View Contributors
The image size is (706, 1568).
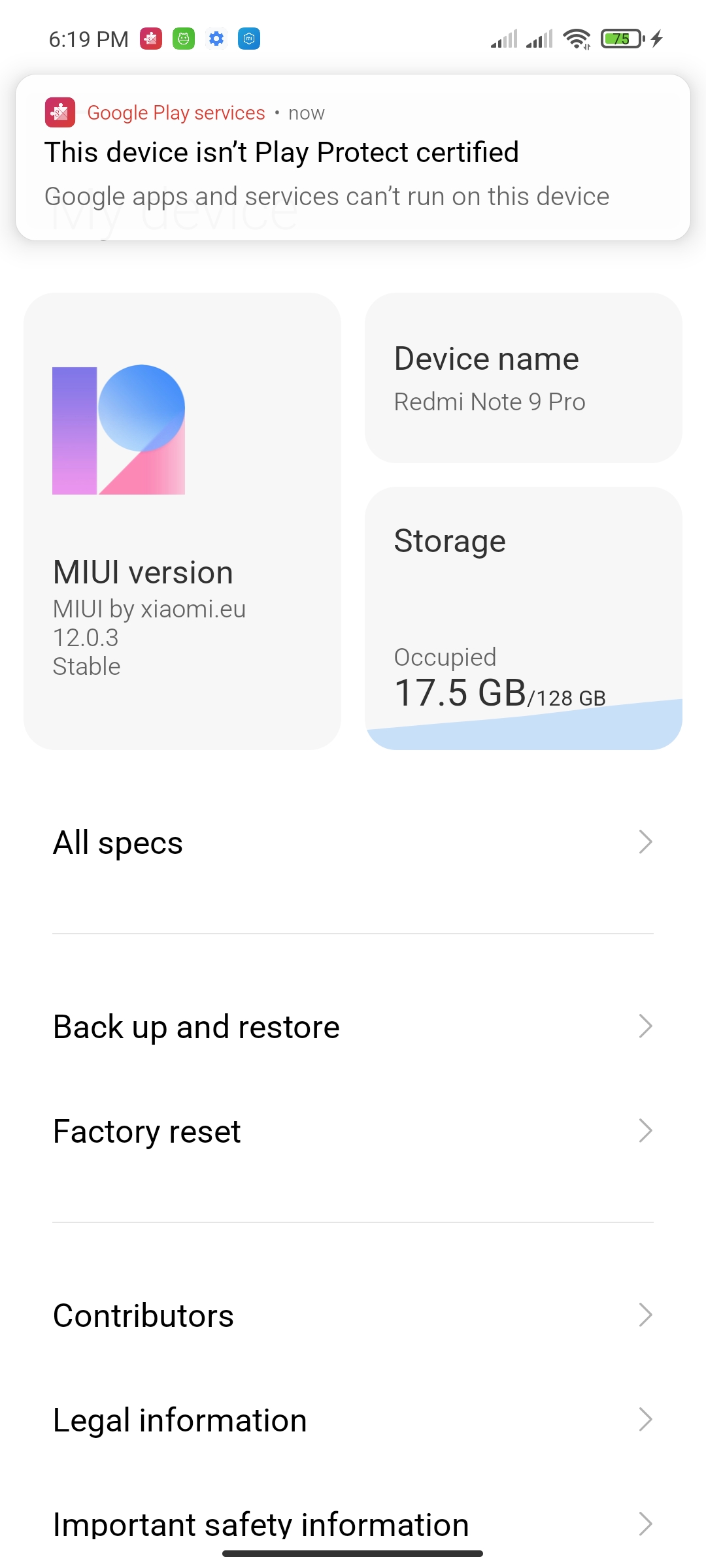[353, 1315]
